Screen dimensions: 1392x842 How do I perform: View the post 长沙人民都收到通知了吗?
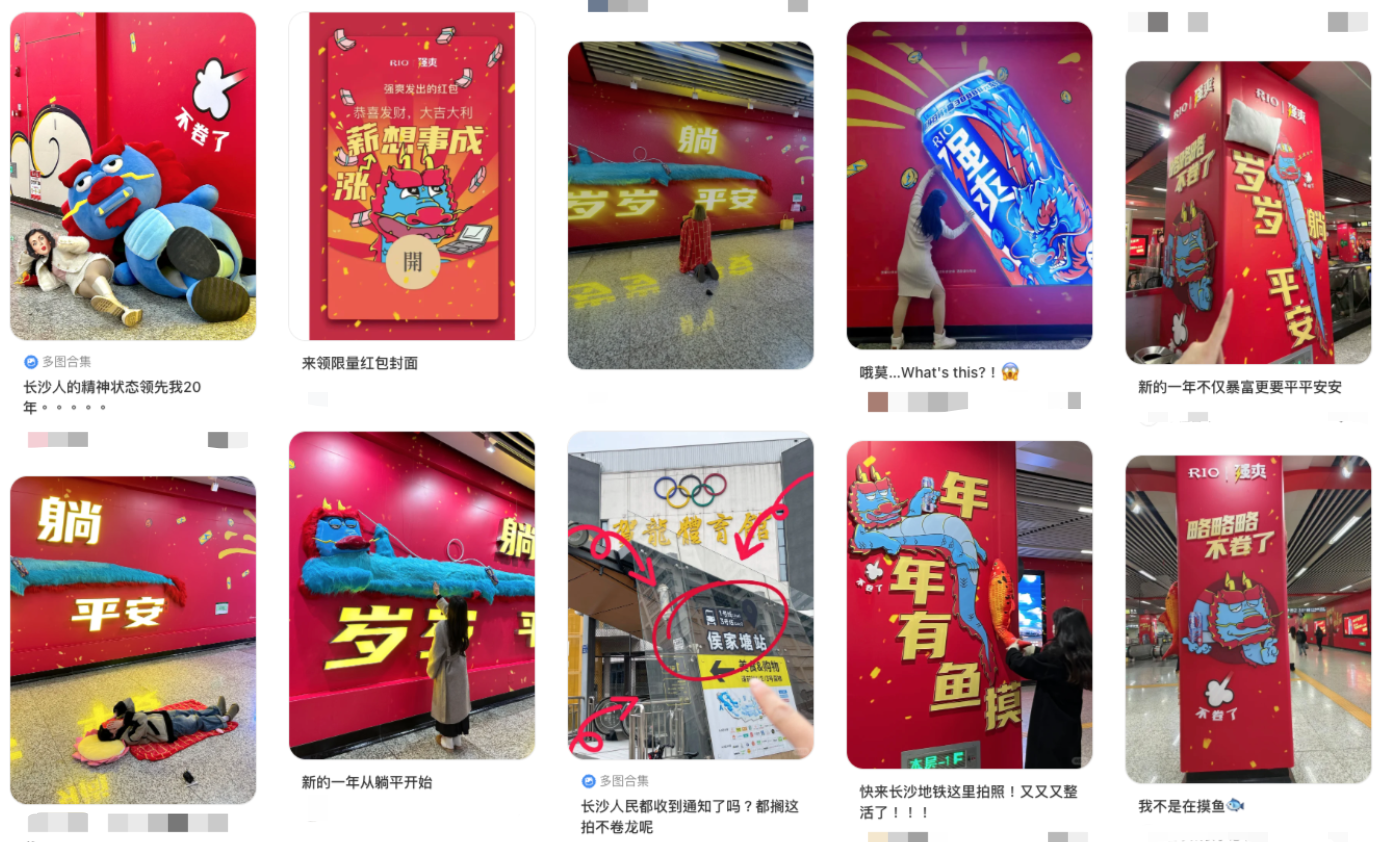click(690, 596)
